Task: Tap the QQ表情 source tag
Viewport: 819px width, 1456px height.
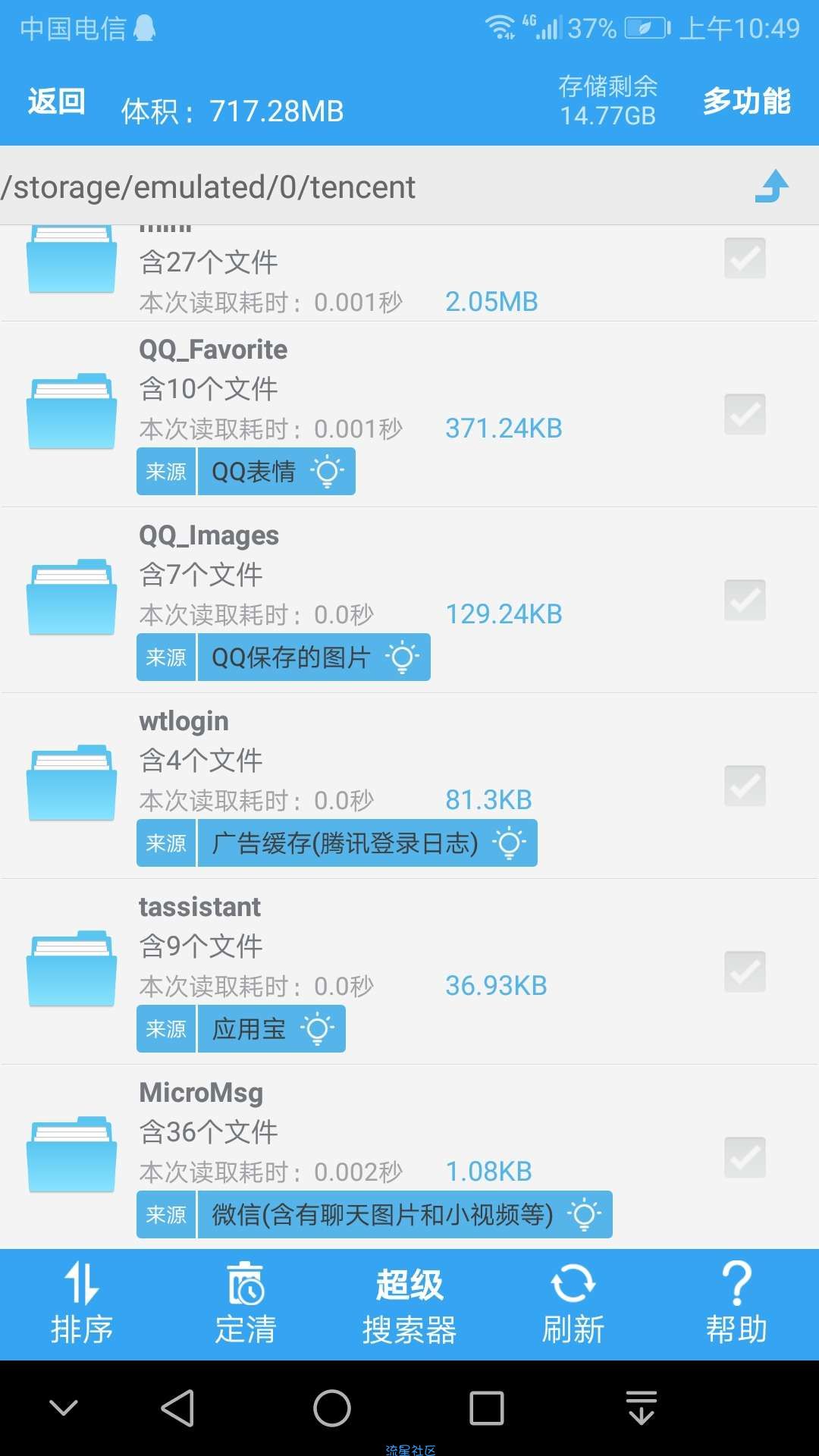Action: click(x=246, y=472)
